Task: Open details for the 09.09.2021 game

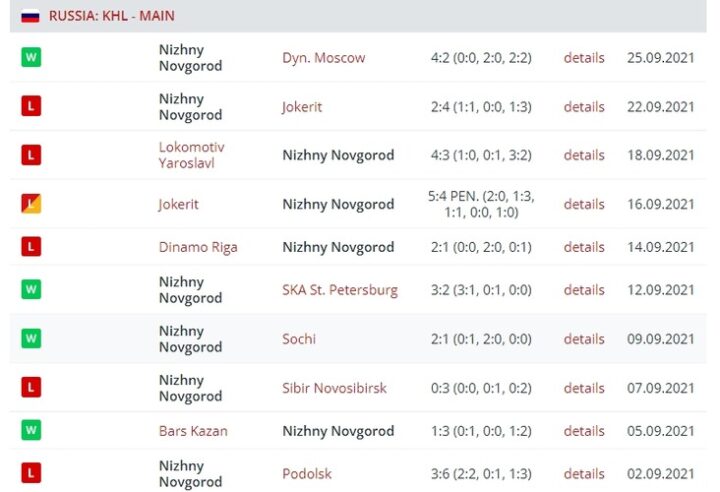Action: [584, 339]
